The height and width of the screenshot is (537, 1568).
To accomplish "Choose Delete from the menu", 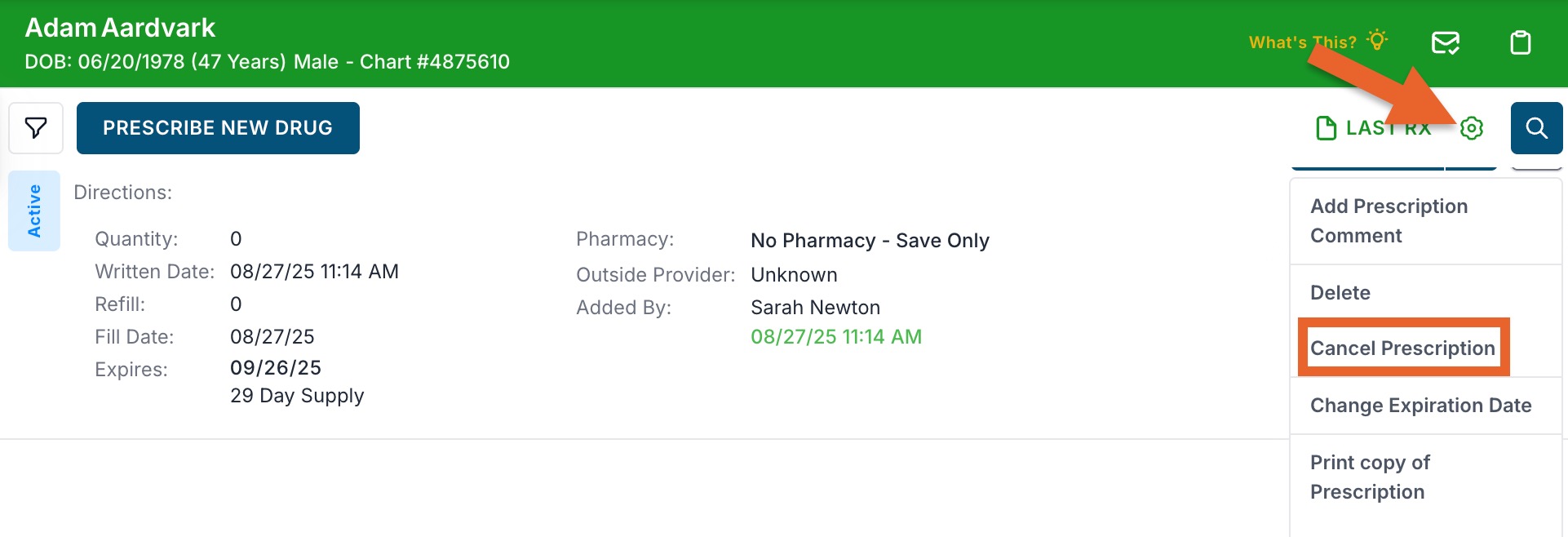I will 1340,293.
